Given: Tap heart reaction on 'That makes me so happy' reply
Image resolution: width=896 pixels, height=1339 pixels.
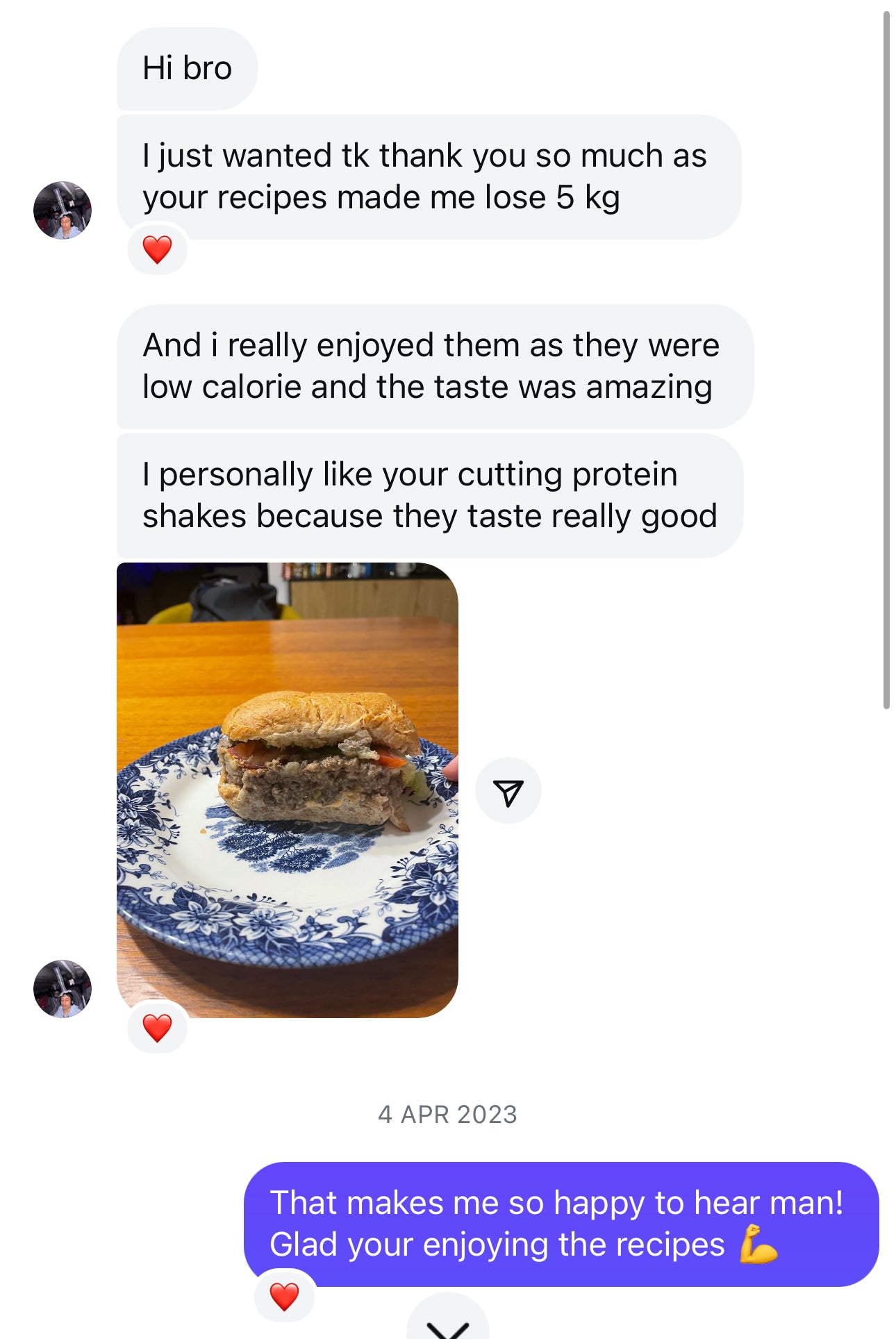Looking at the screenshot, I should [284, 1296].
